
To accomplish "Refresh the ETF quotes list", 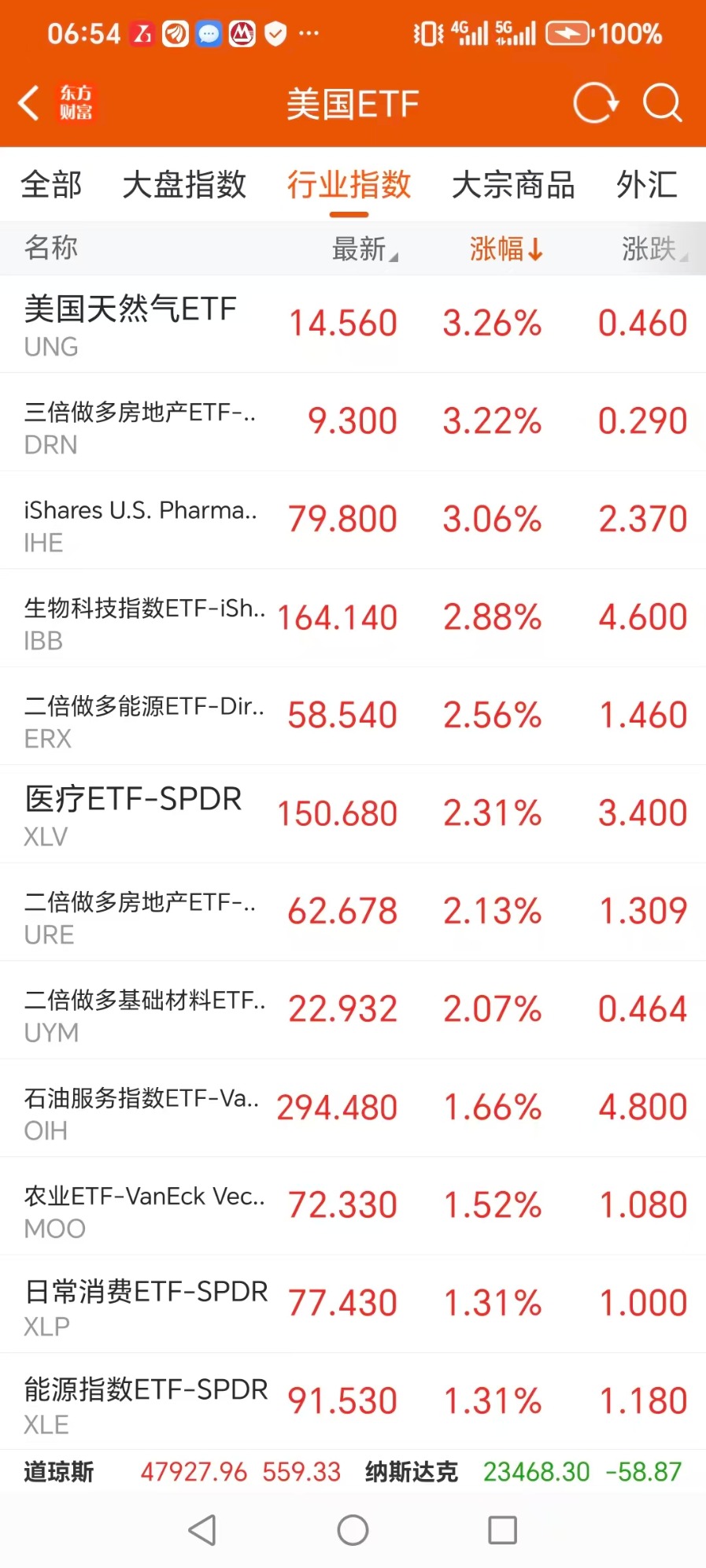I will pos(595,103).
